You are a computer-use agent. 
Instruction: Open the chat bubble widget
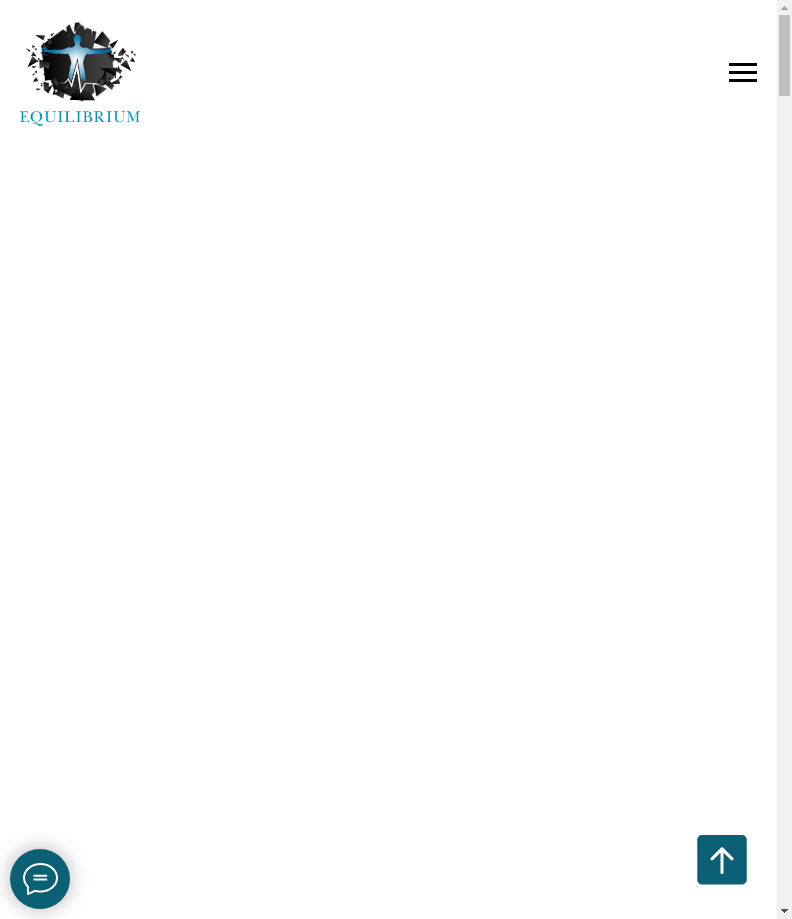(x=40, y=879)
